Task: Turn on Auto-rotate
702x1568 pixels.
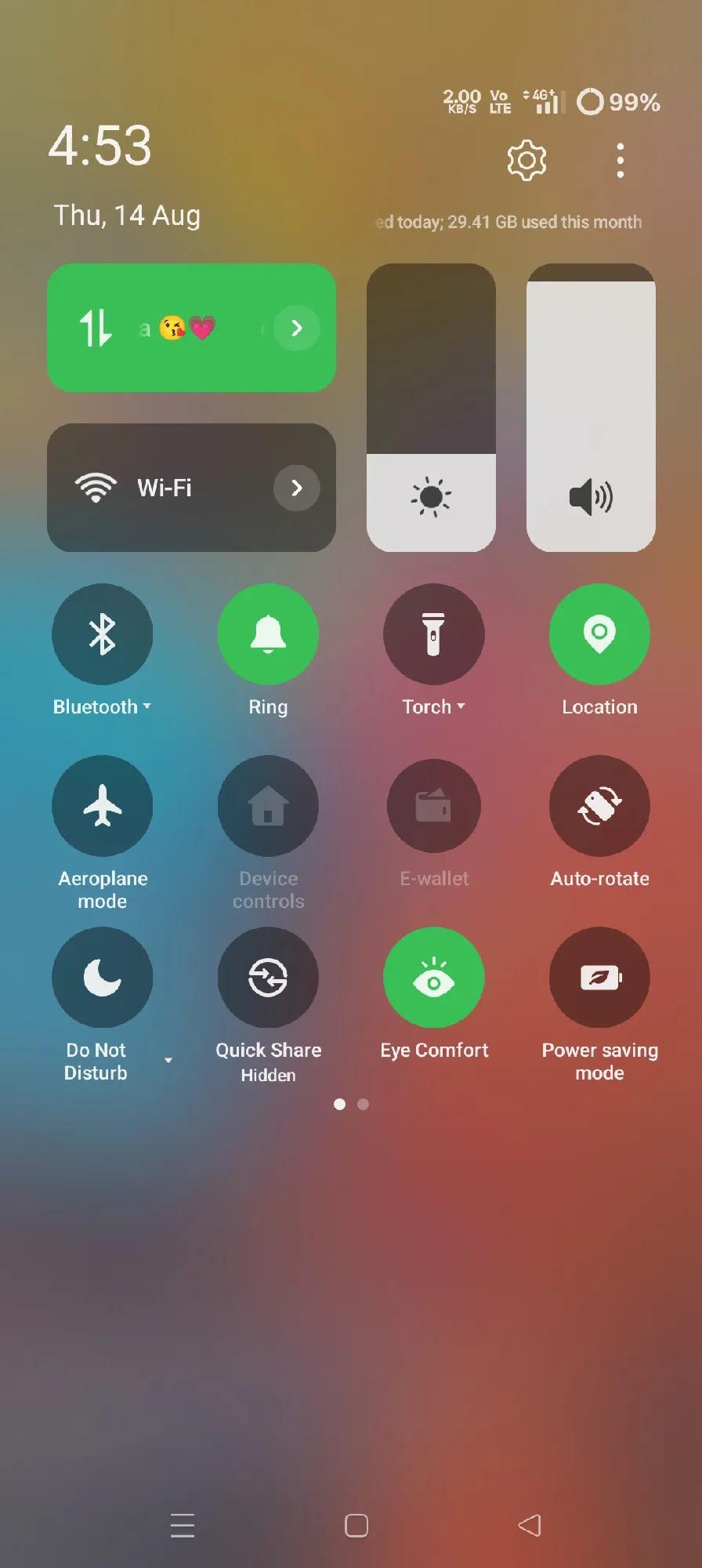Action: 599,806
